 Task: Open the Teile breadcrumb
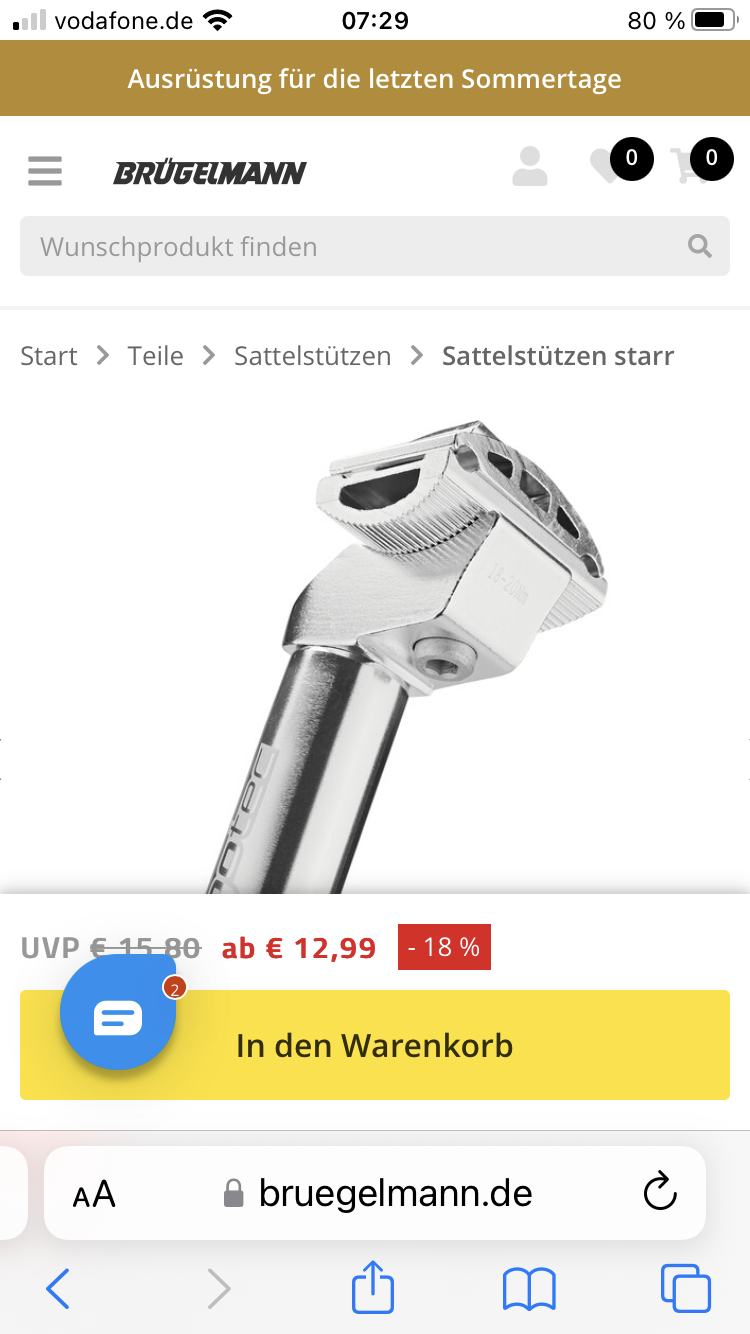click(x=155, y=356)
